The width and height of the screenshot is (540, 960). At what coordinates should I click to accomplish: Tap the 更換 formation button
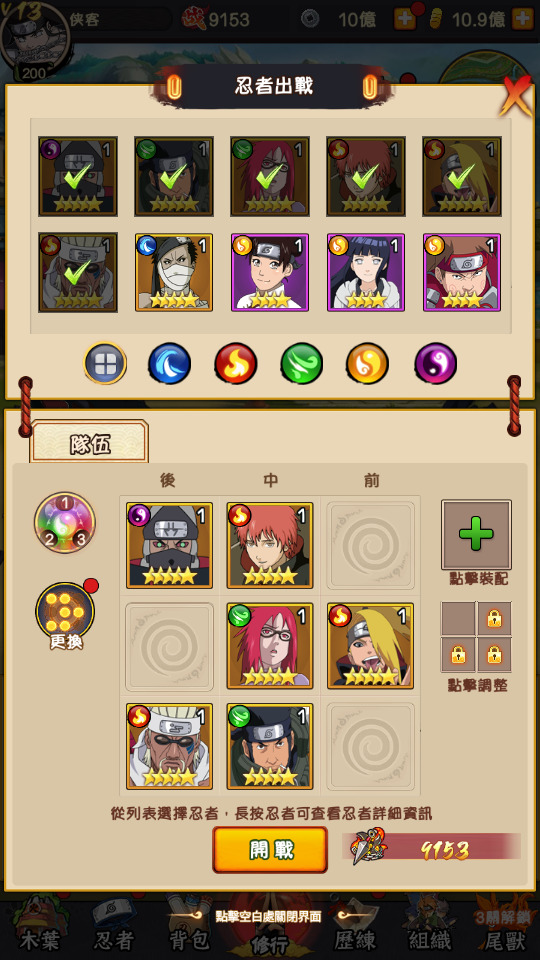tap(66, 615)
